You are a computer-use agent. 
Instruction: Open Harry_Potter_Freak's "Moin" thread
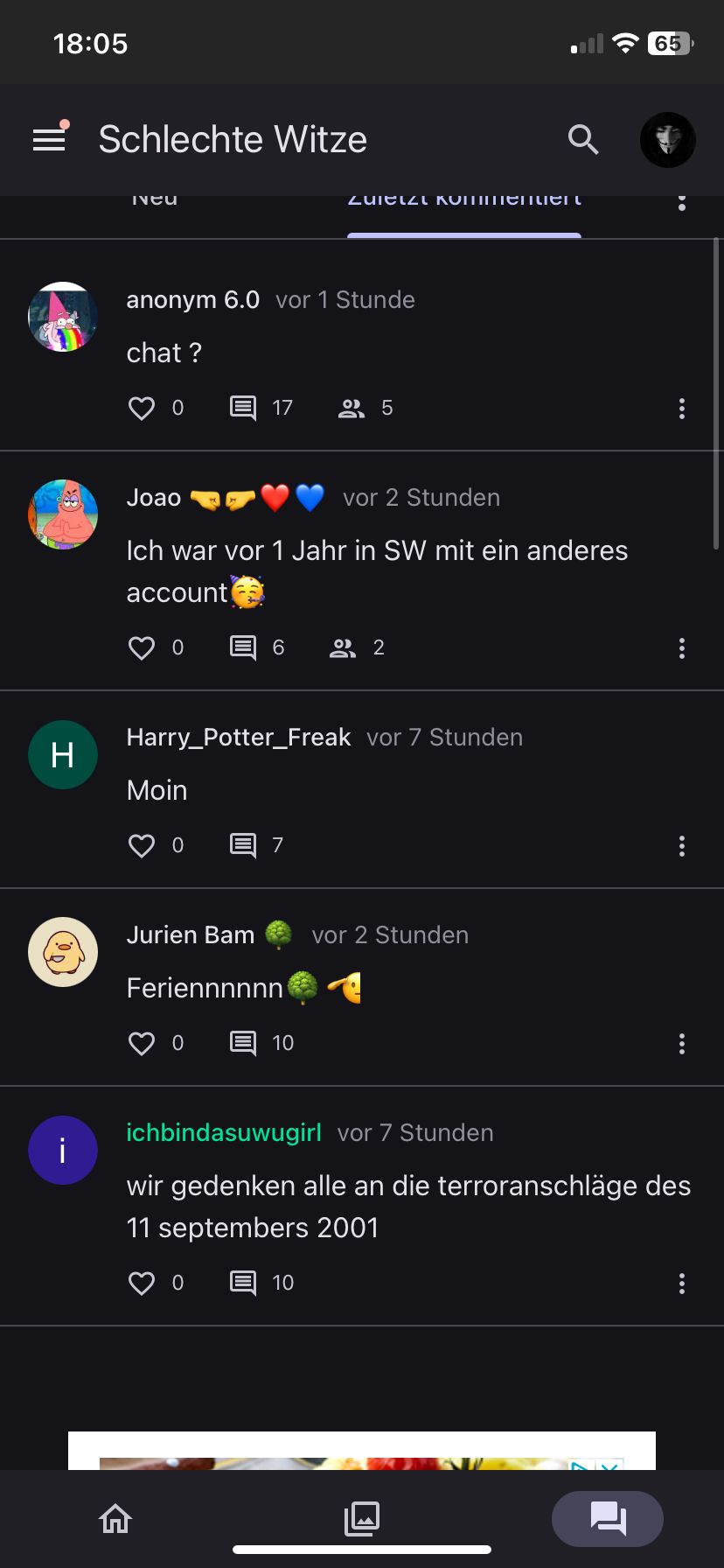pyautogui.click(x=157, y=790)
